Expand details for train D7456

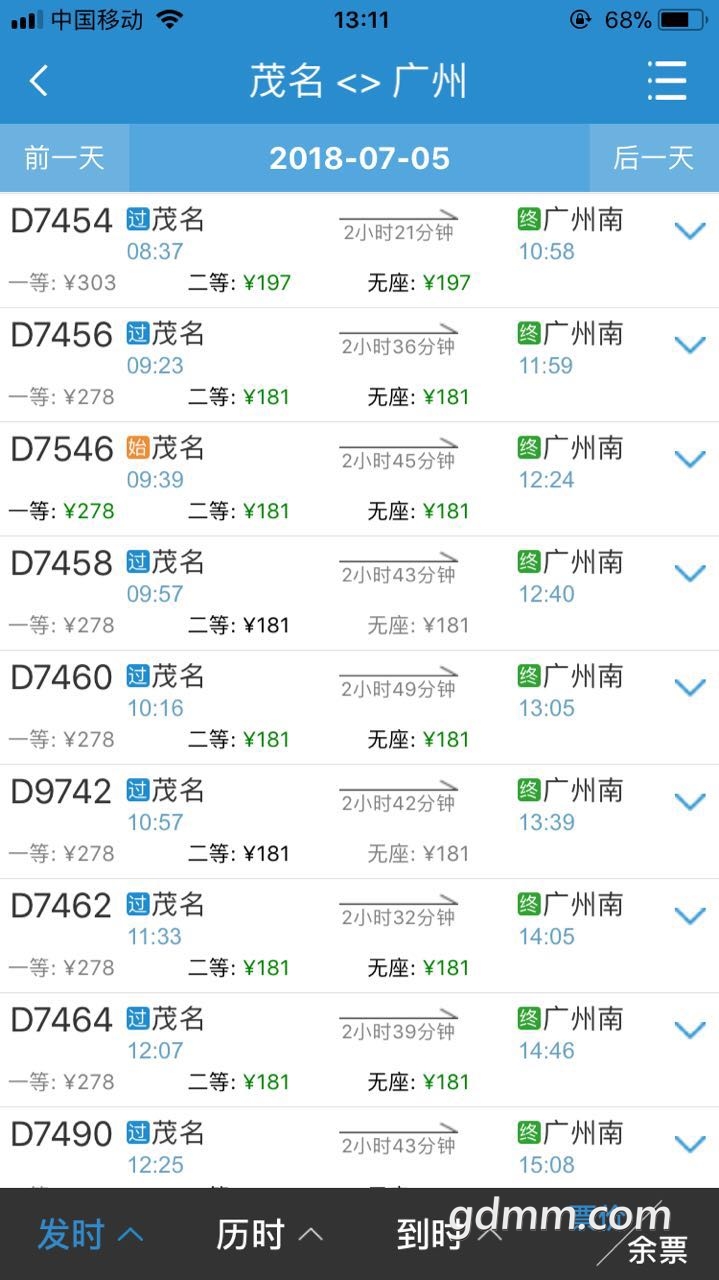690,345
